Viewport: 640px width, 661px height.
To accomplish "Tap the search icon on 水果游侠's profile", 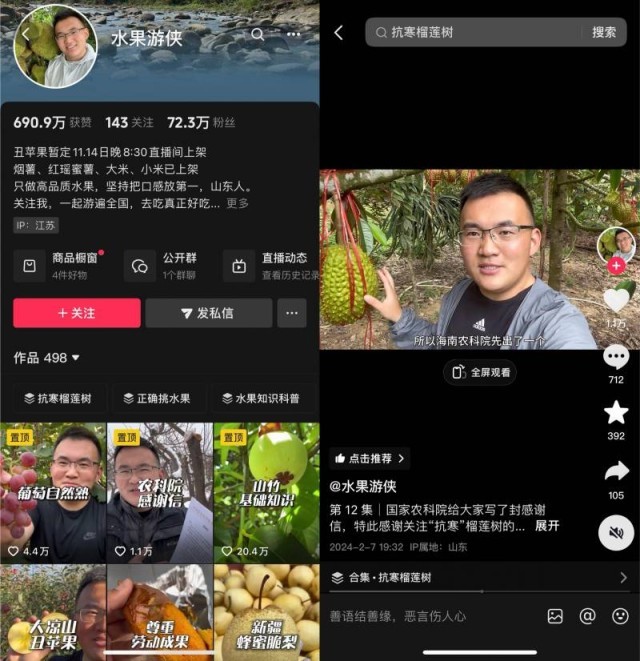I will (x=257, y=34).
